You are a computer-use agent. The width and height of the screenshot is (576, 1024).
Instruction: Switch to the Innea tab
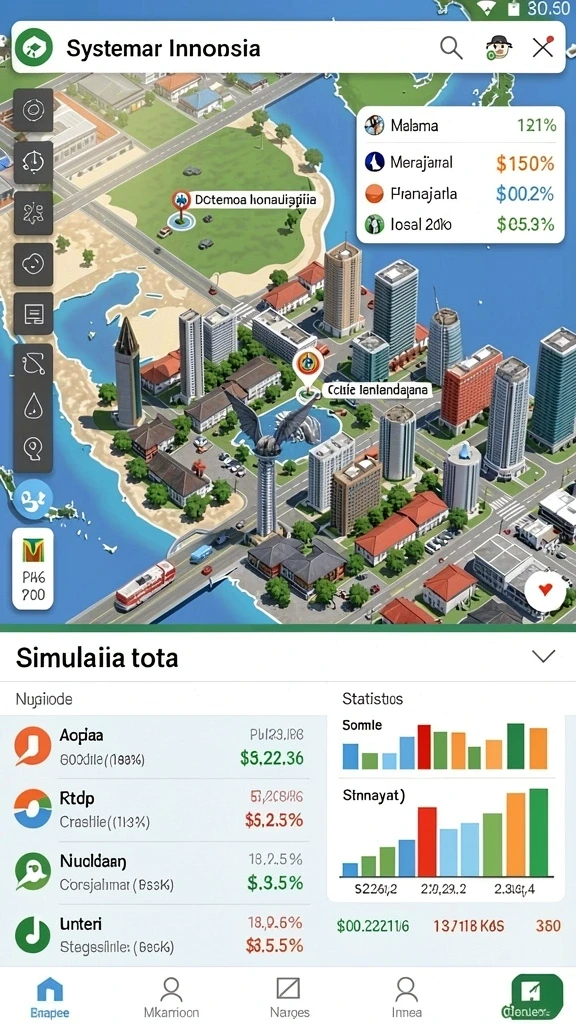click(x=406, y=997)
